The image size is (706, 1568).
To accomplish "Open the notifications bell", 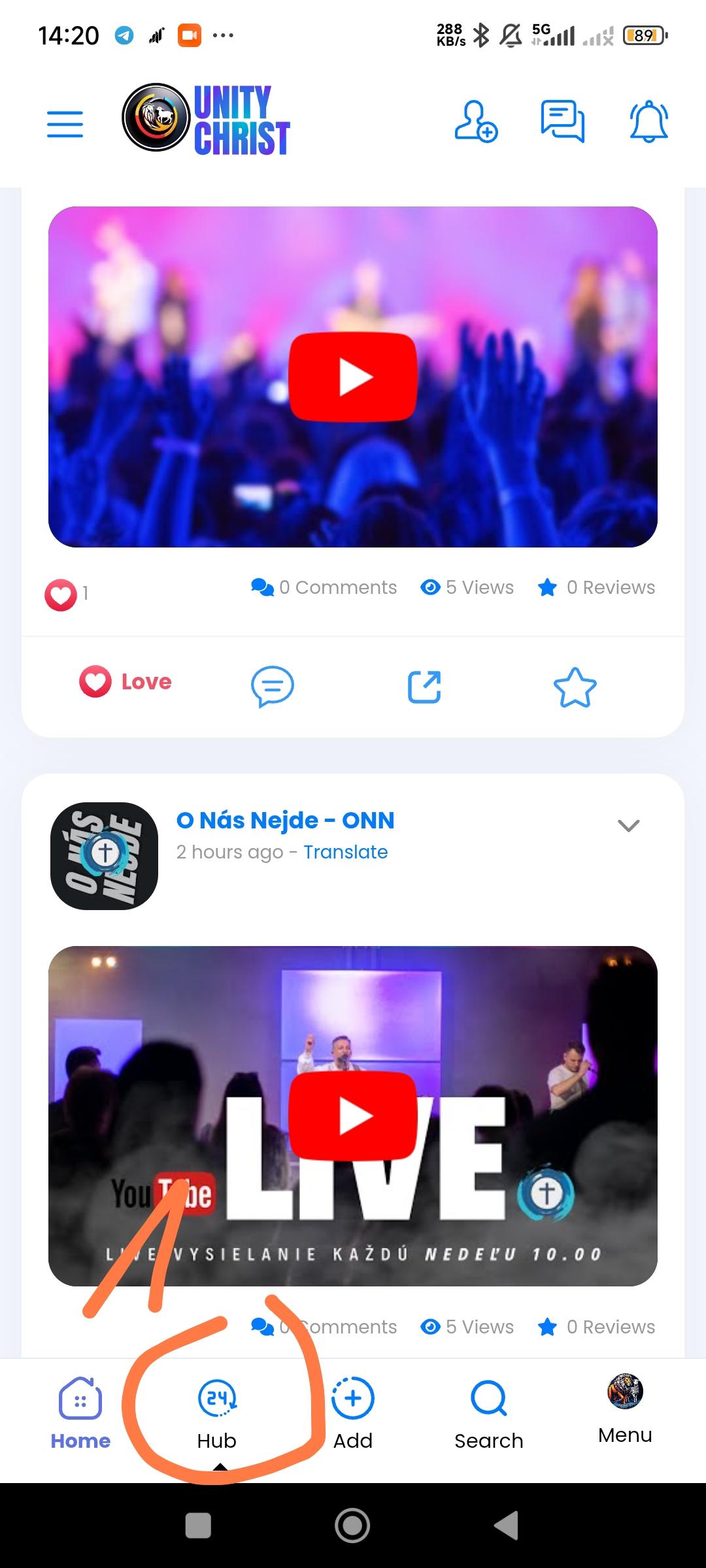I will pyautogui.click(x=648, y=122).
